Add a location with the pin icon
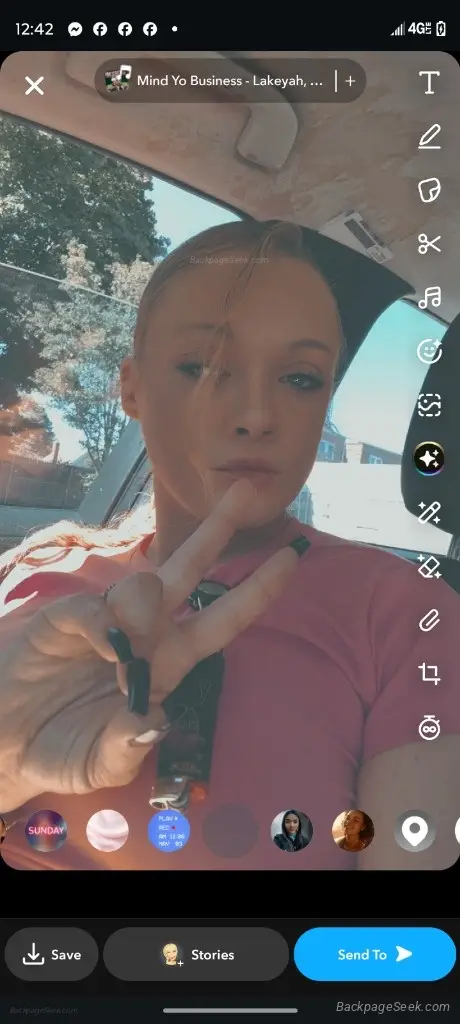460x1024 pixels. coord(415,831)
